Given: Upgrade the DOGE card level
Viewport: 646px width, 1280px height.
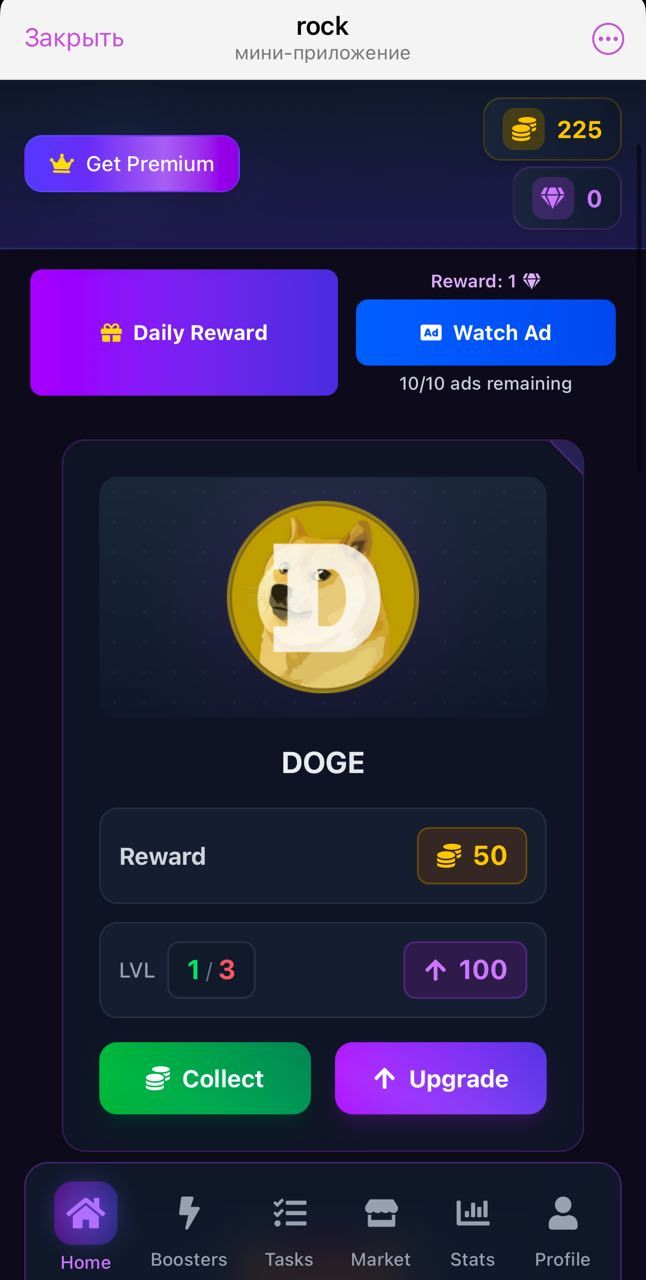Looking at the screenshot, I should [440, 1078].
